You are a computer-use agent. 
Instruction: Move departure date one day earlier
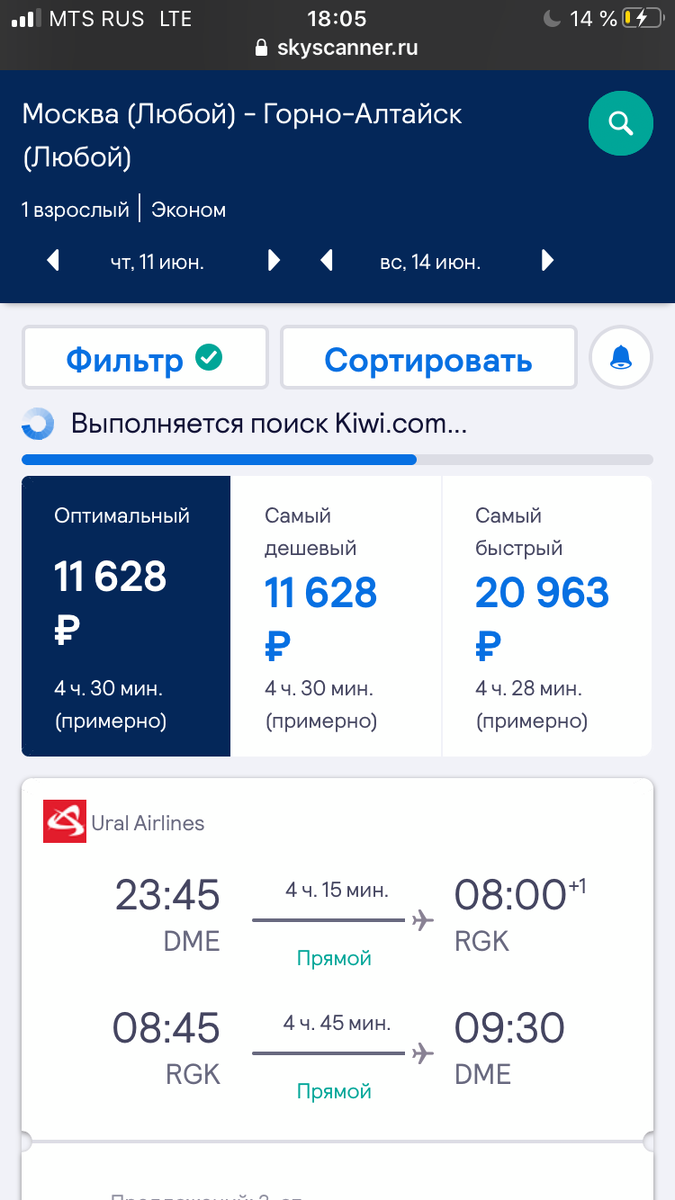(54, 262)
